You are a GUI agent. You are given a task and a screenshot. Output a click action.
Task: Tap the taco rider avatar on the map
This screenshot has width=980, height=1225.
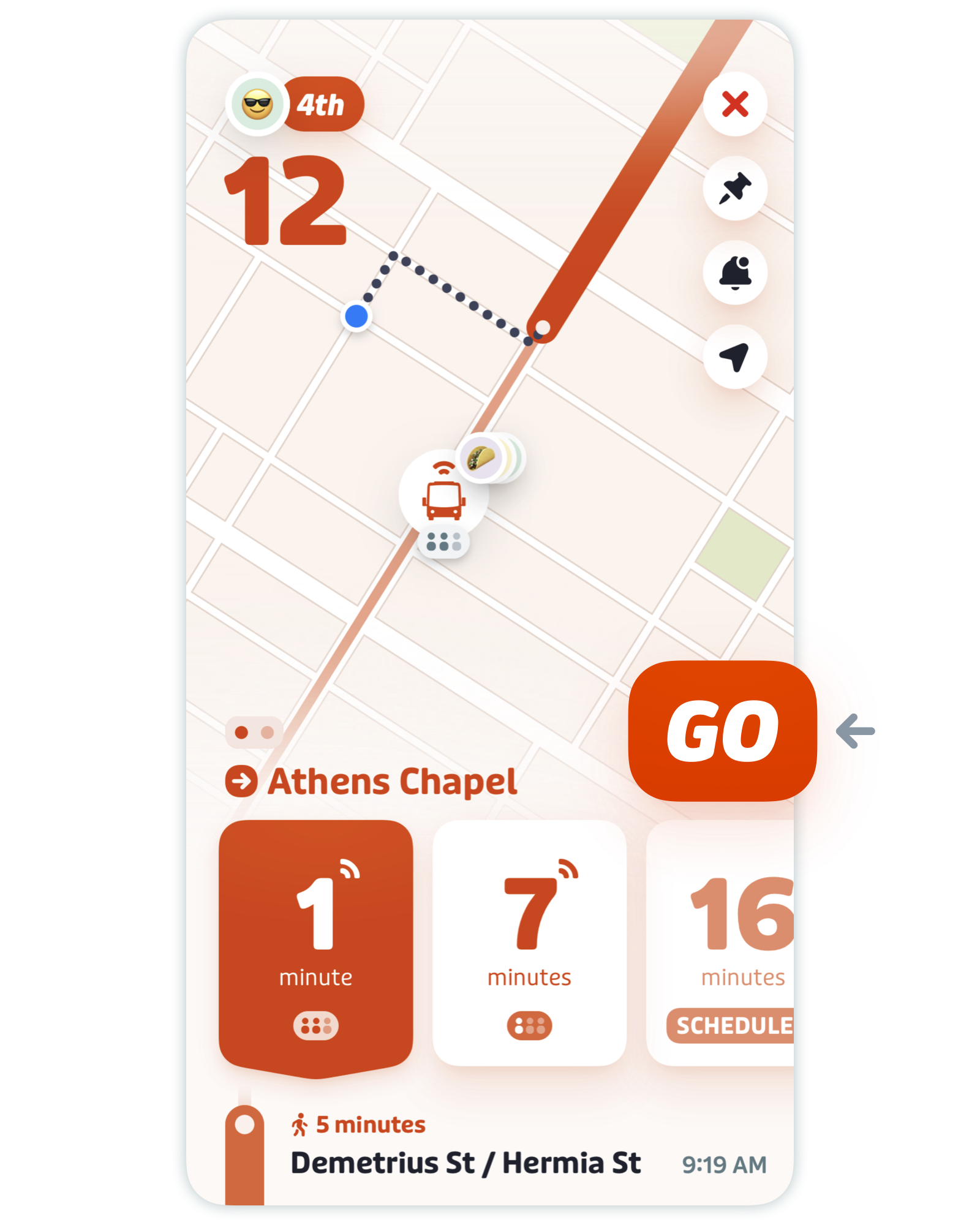coord(481,458)
